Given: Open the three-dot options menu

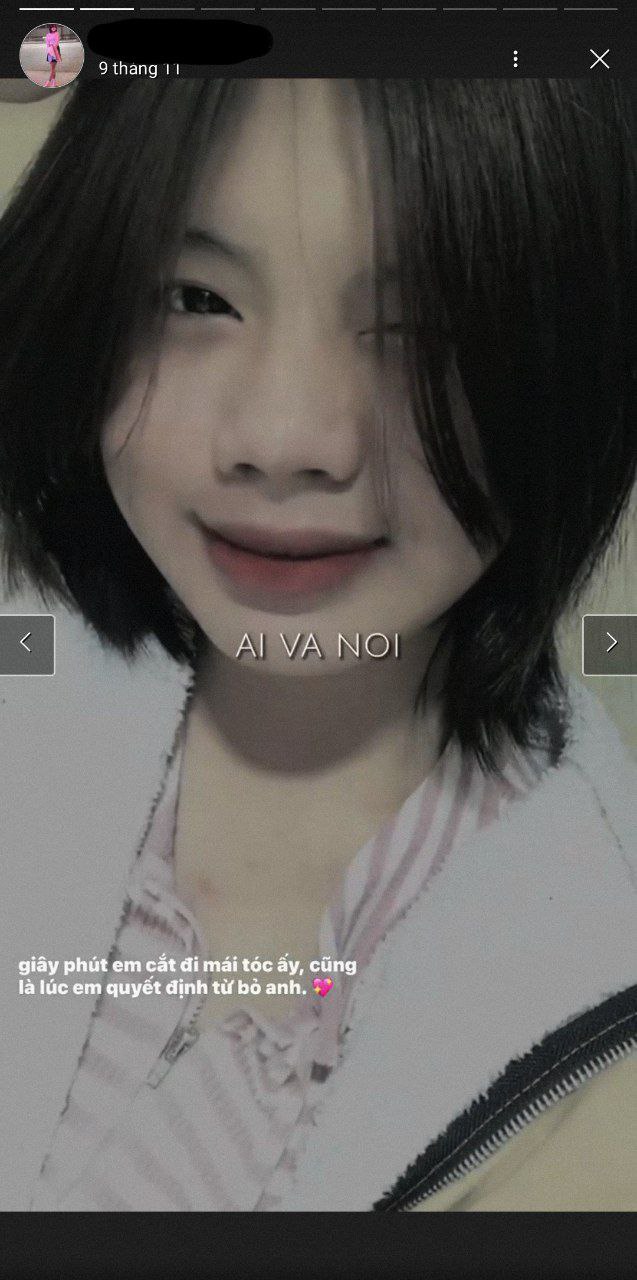Looking at the screenshot, I should tap(515, 59).
